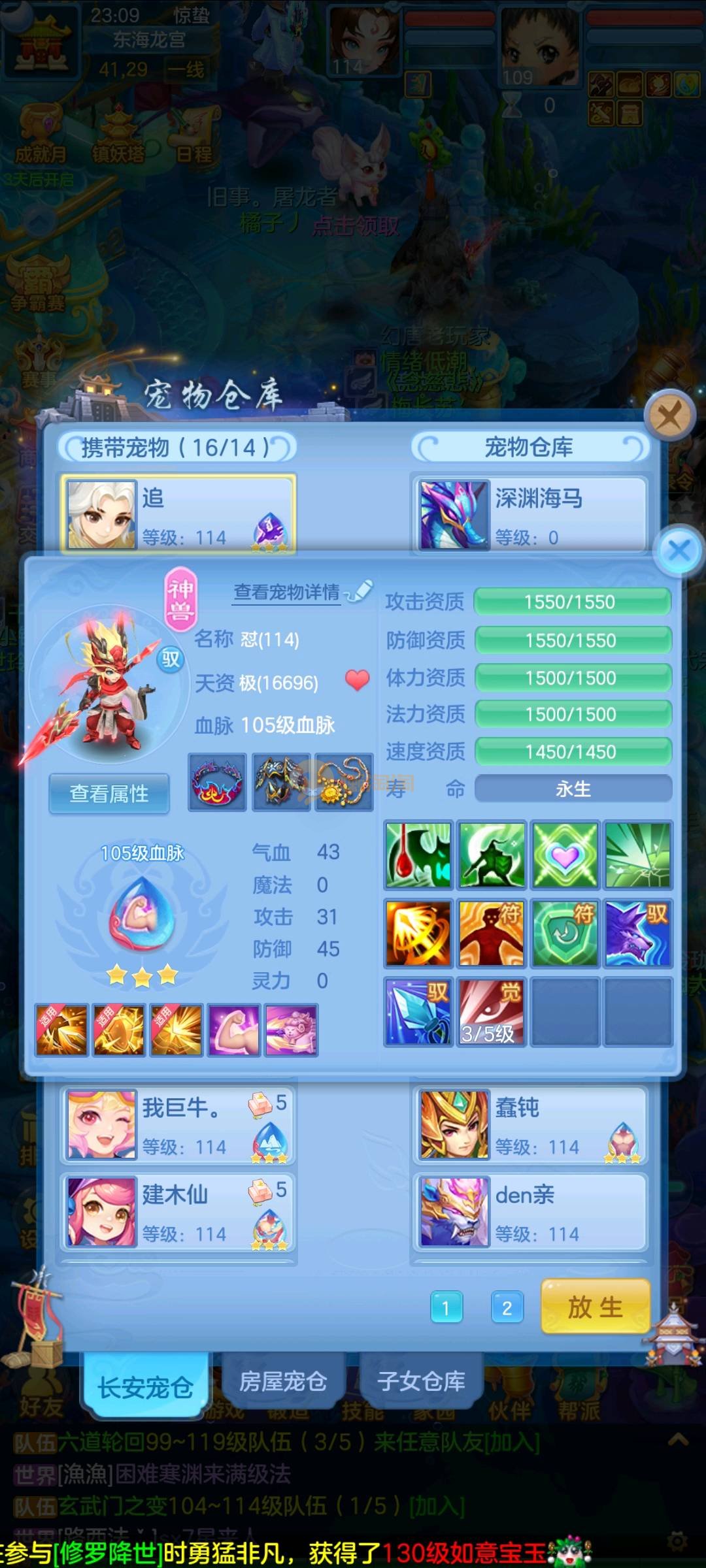Tap the red heart favorite icon

tap(357, 680)
